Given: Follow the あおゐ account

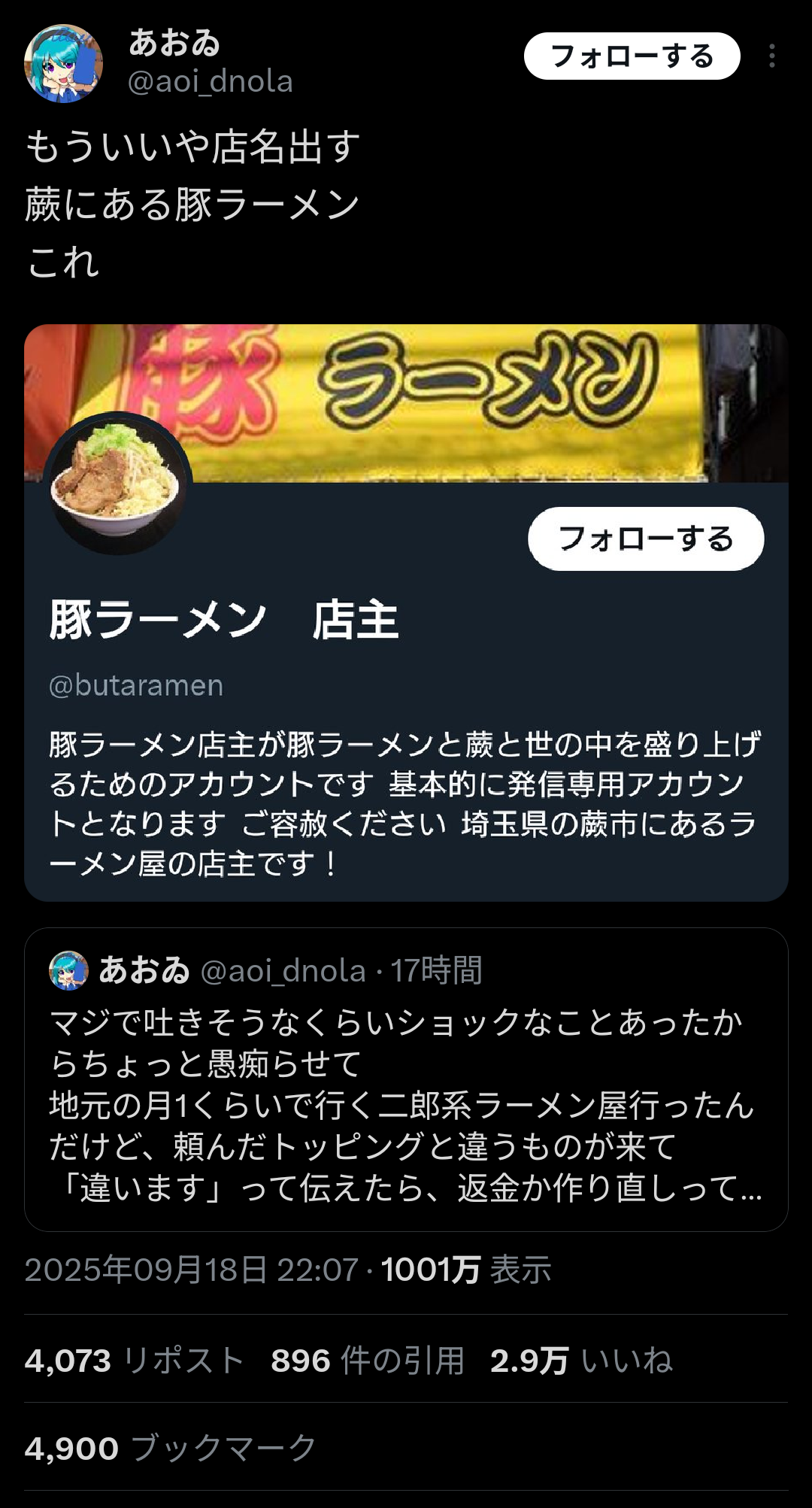Looking at the screenshot, I should (632, 56).
